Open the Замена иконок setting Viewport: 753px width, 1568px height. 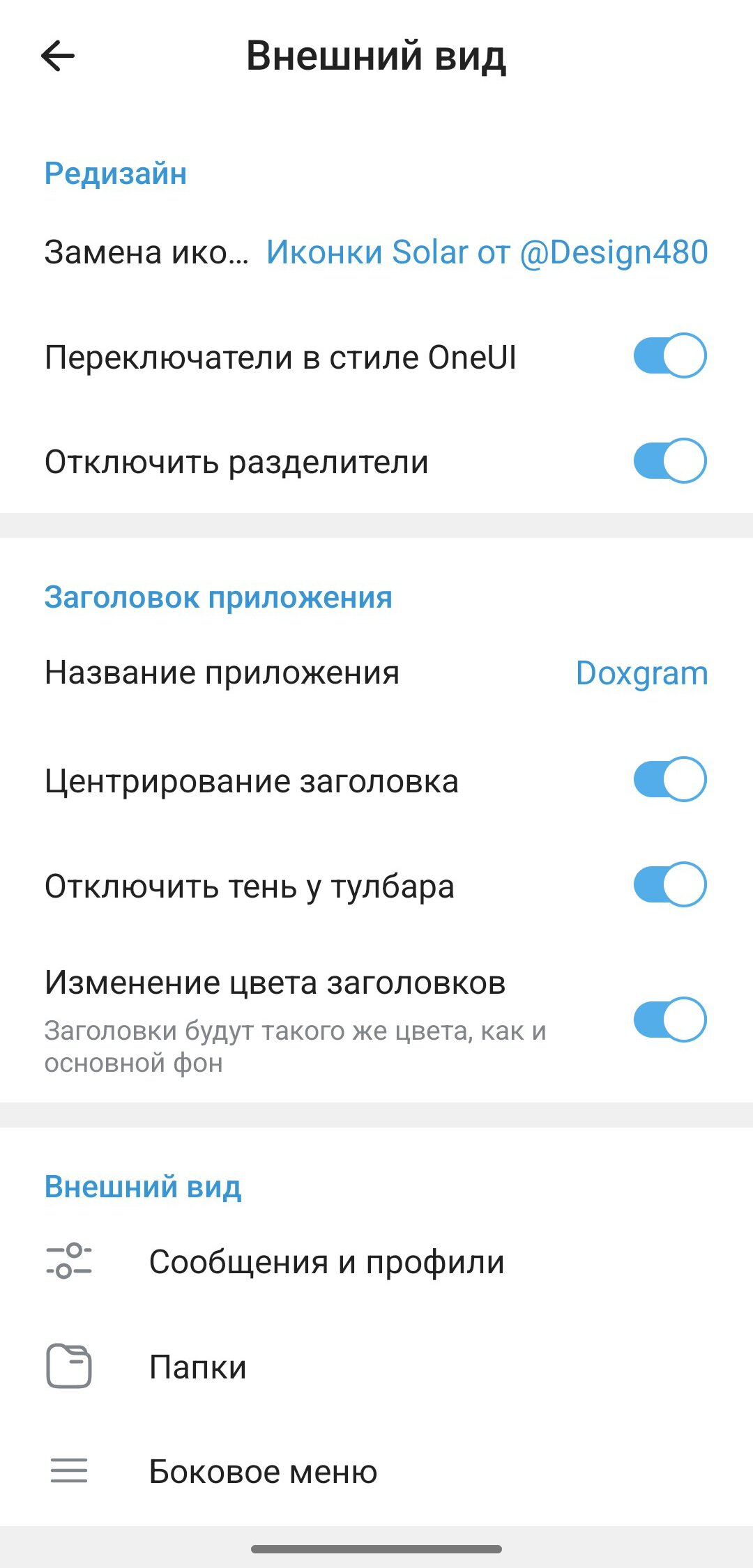click(376, 252)
